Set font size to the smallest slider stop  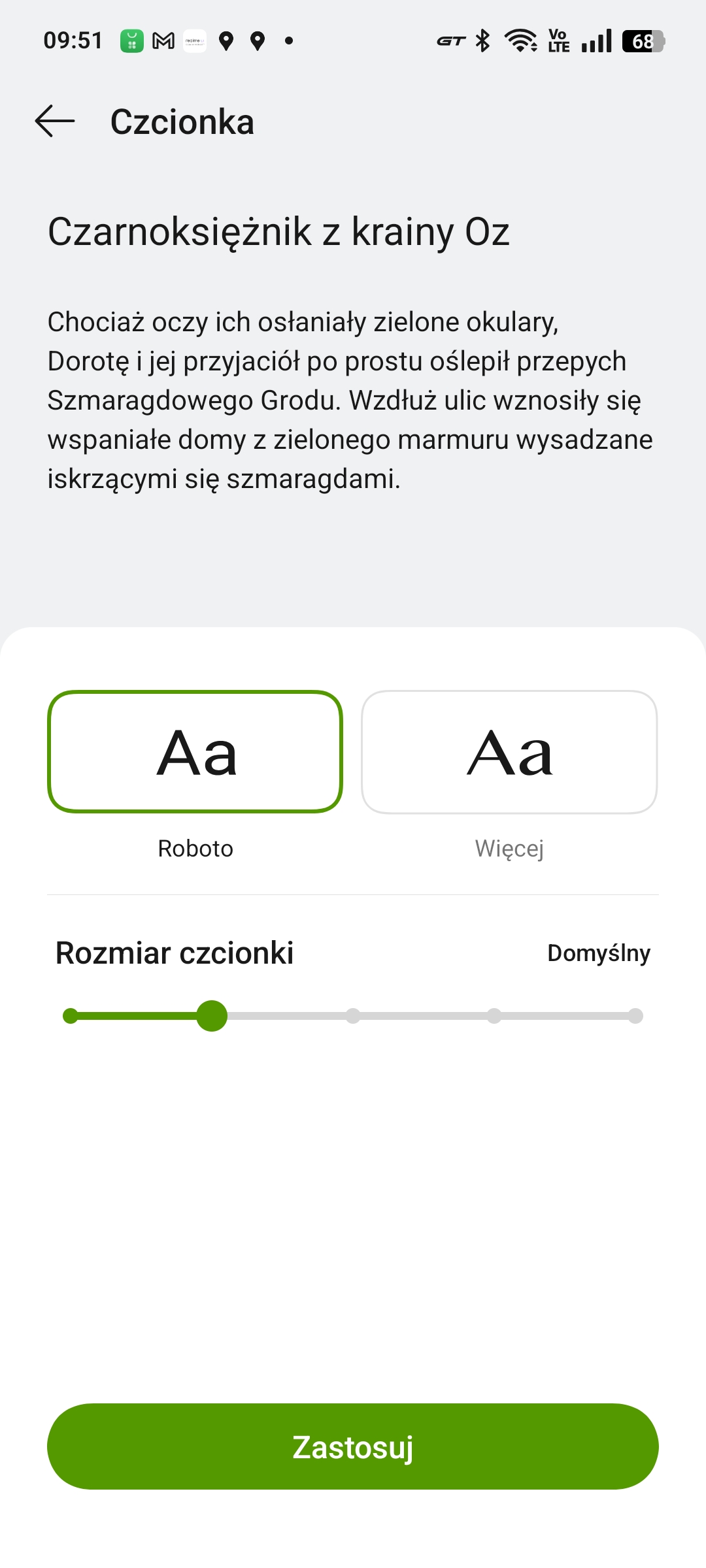pyautogui.click(x=71, y=1016)
